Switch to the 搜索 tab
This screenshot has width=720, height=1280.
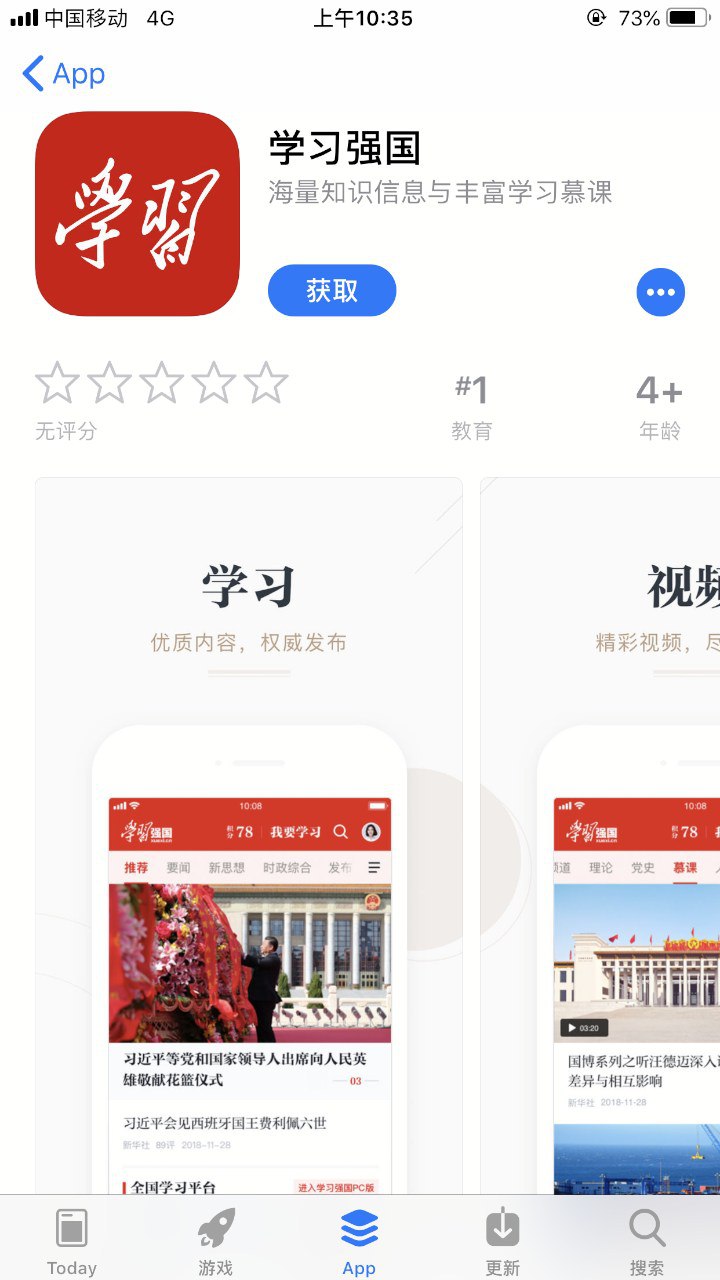647,1240
